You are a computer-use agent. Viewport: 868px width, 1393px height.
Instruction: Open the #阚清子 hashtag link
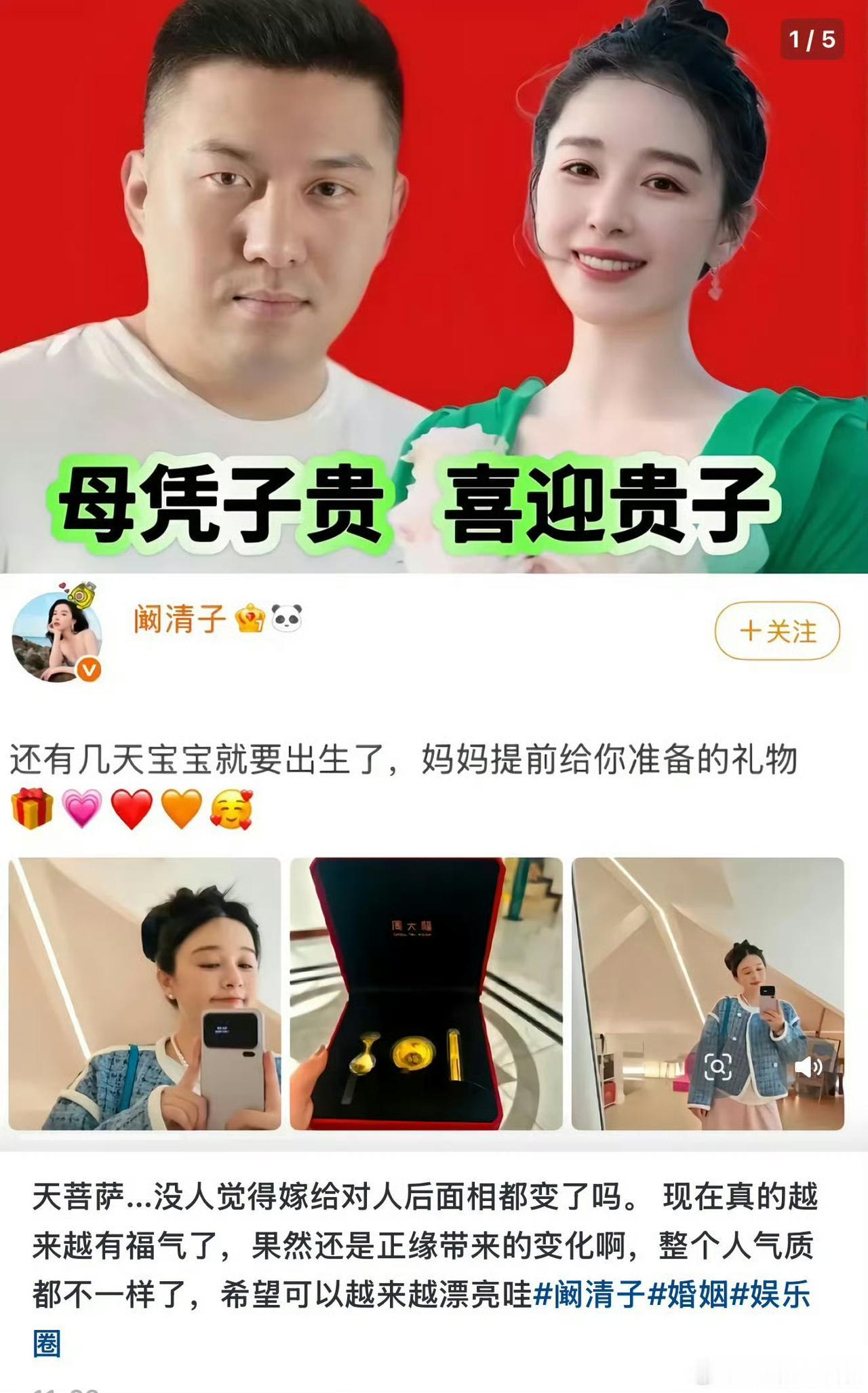coord(590,1294)
